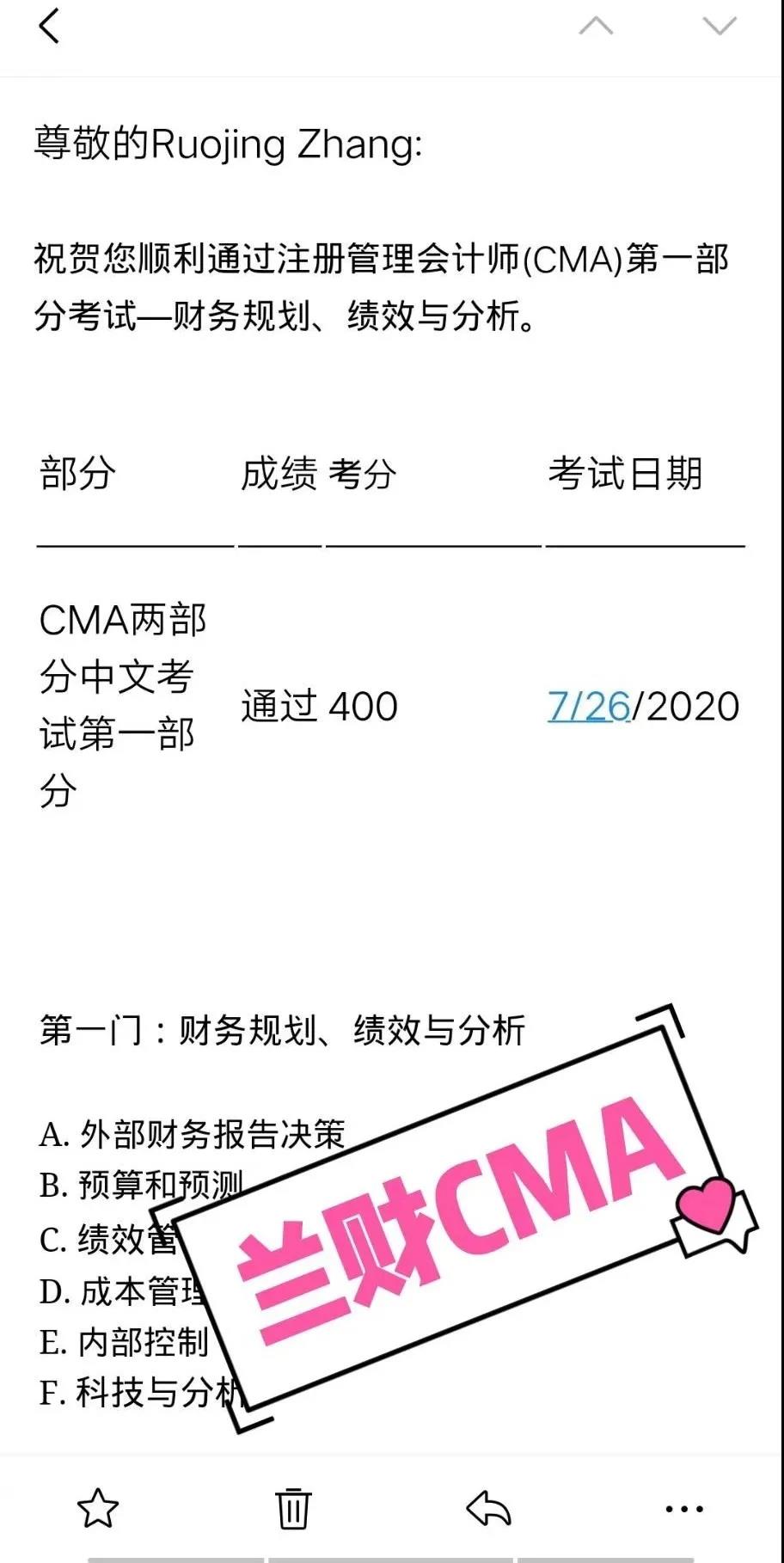Reply to this email

coord(488,1508)
